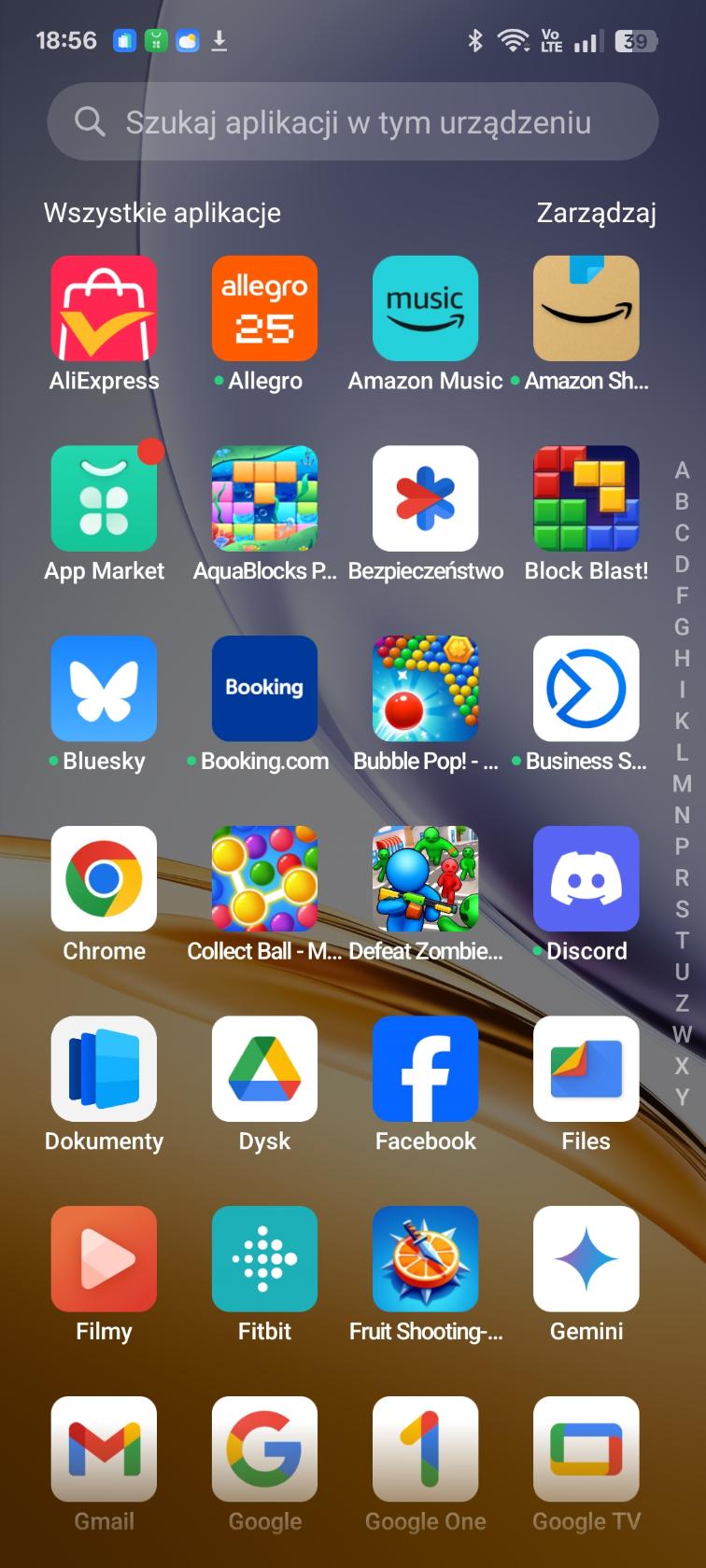Launch the AliExpress app
The width and height of the screenshot is (706, 1568).
point(104,309)
